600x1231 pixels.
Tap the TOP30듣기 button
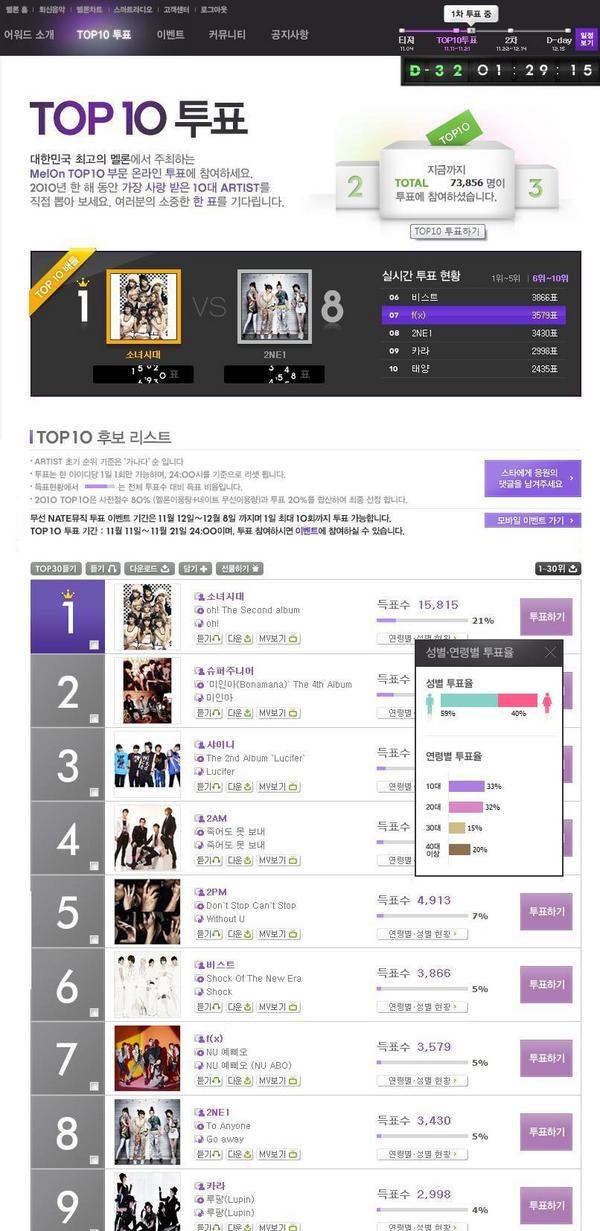pos(56,568)
